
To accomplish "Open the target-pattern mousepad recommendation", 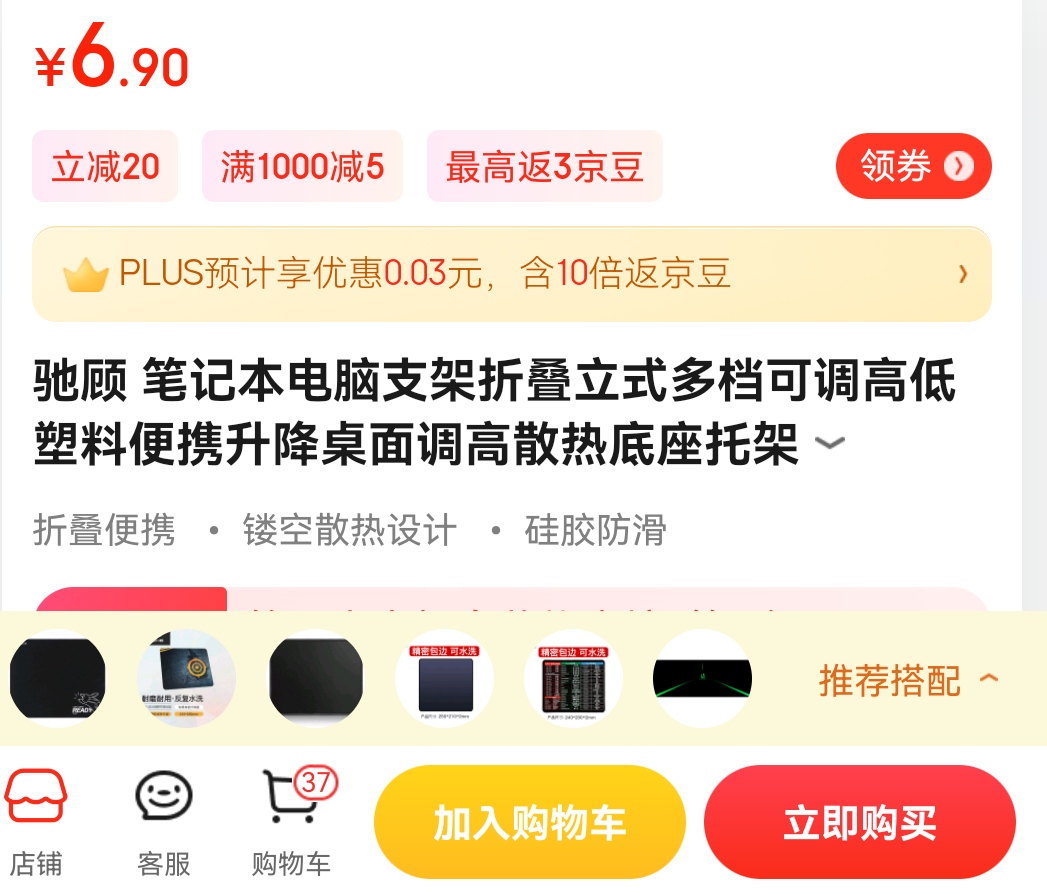I will (x=186, y=679).
